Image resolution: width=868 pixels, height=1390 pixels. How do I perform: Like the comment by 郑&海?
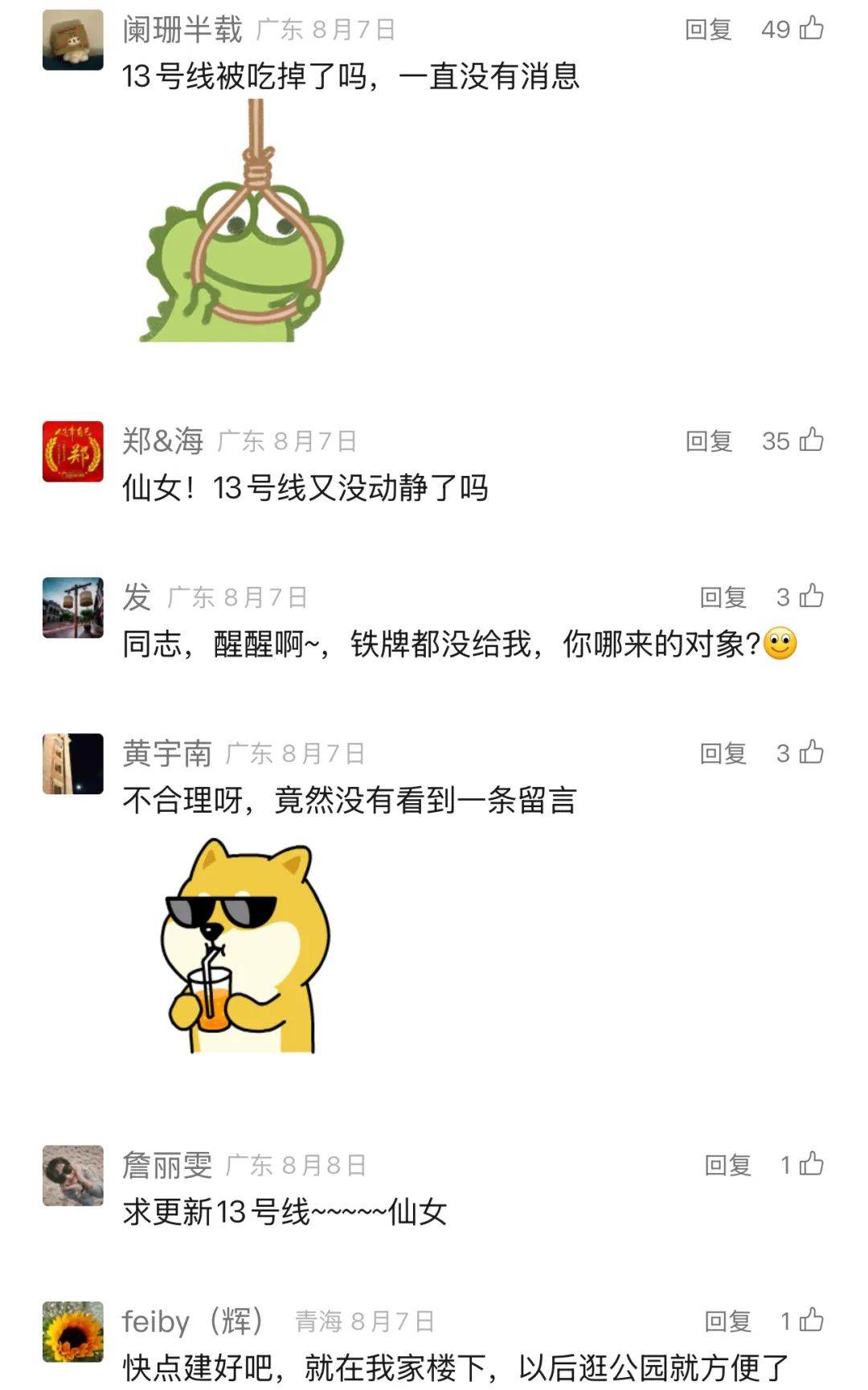[x=811, y=441]
